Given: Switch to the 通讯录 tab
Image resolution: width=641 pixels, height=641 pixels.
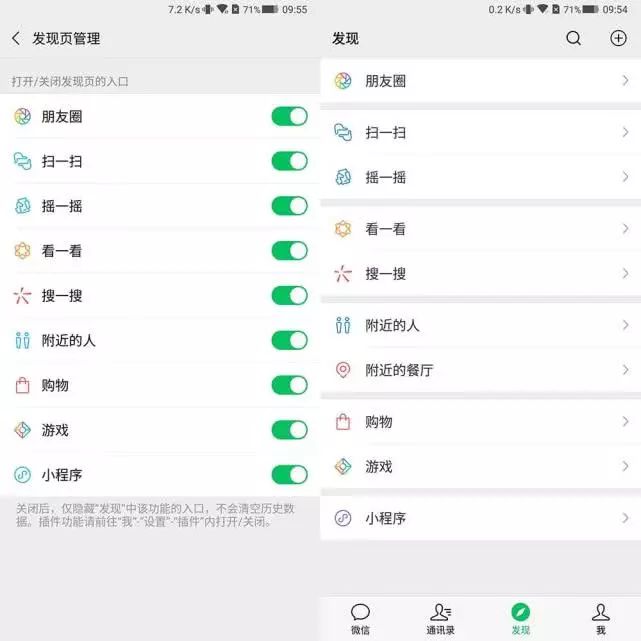Looking at the screenshot, I should [440, 618].
